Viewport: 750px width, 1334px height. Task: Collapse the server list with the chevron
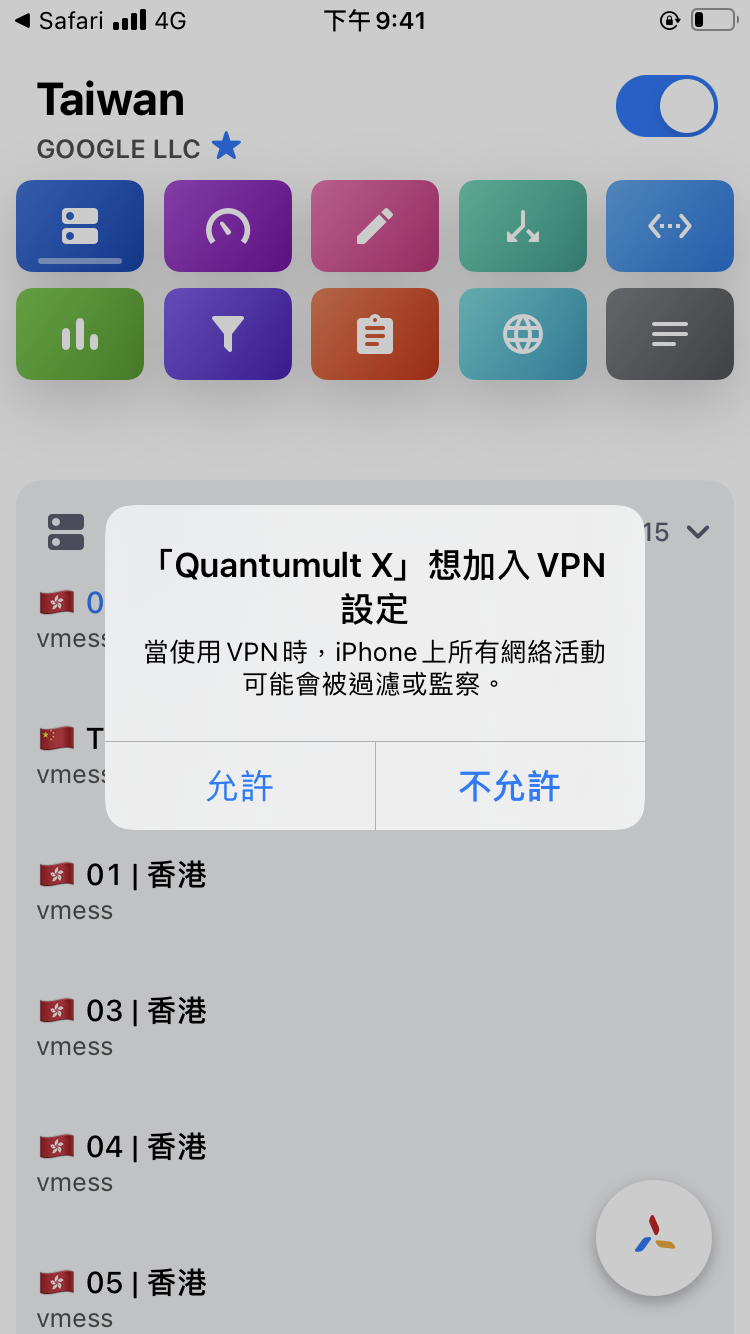coord(698,532)
